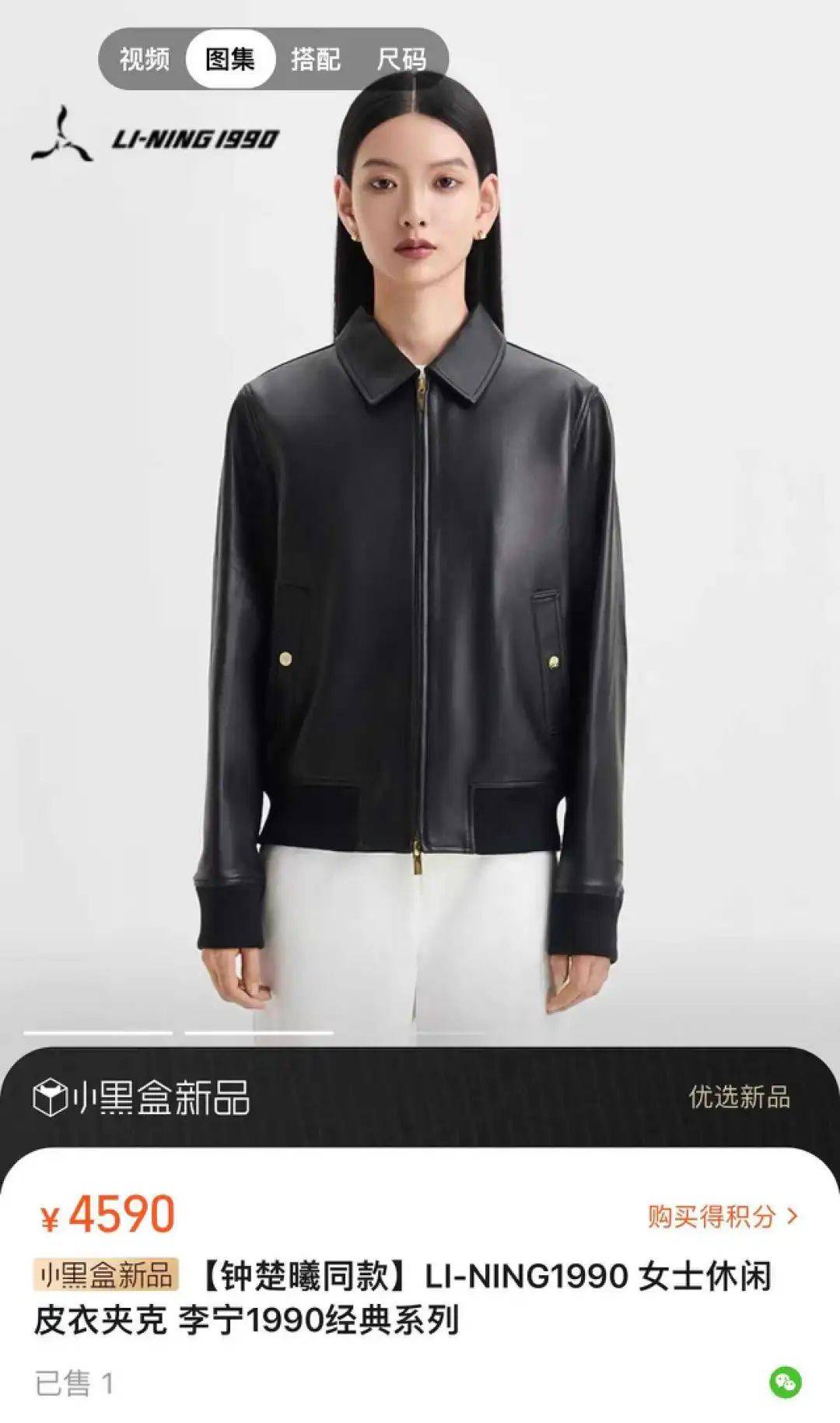Open the 尺码 size tab
840x1423 pixels.
pos(401,59)
